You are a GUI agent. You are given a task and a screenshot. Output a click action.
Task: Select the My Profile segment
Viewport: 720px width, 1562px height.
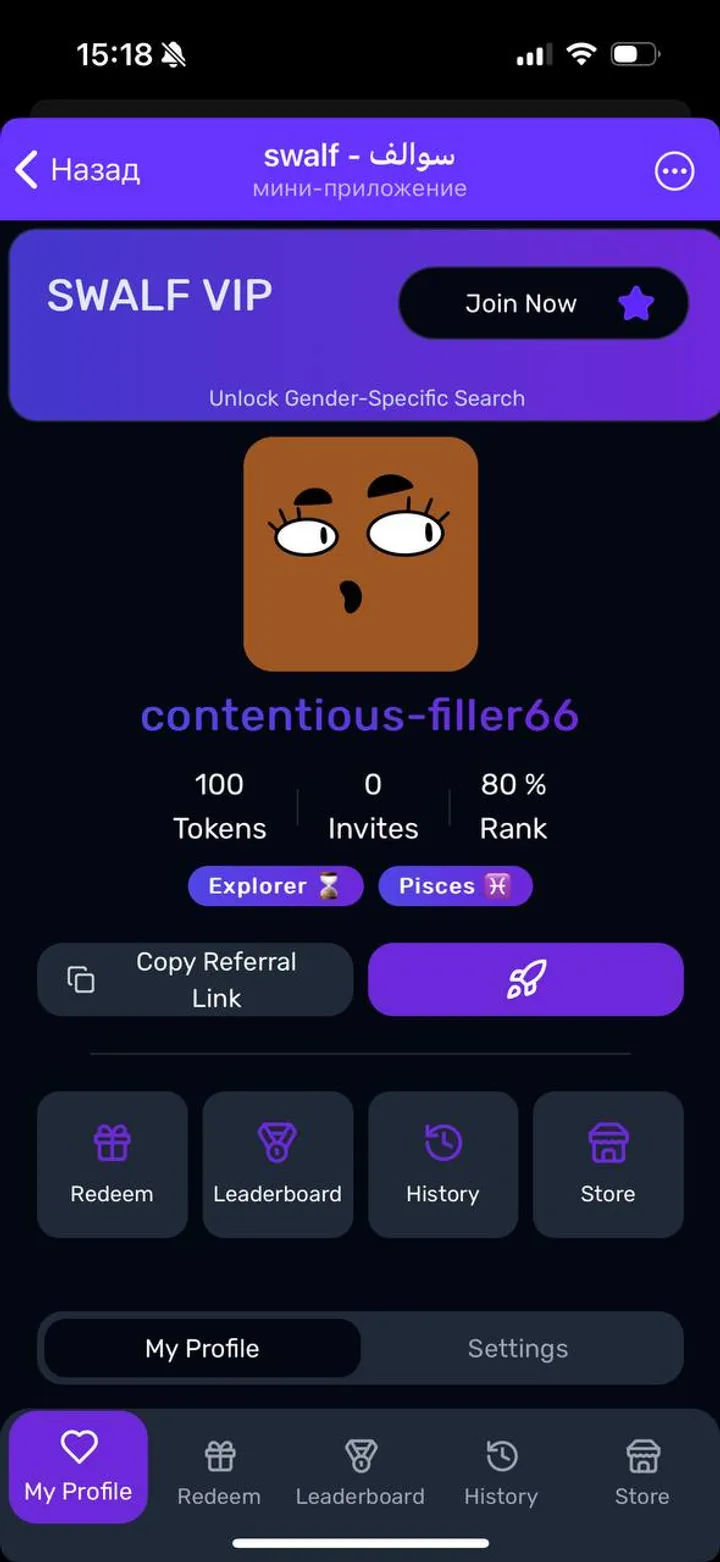(x=202, y=1348)
